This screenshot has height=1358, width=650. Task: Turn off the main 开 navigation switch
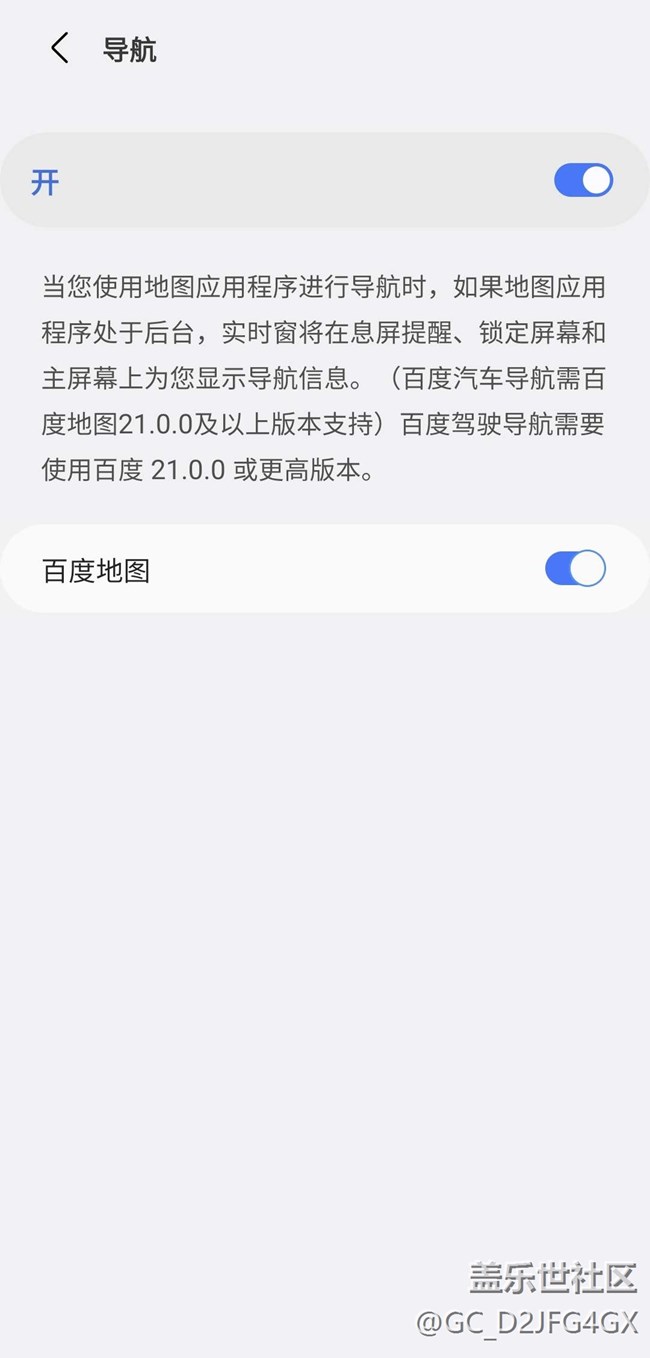click(583, 180)
